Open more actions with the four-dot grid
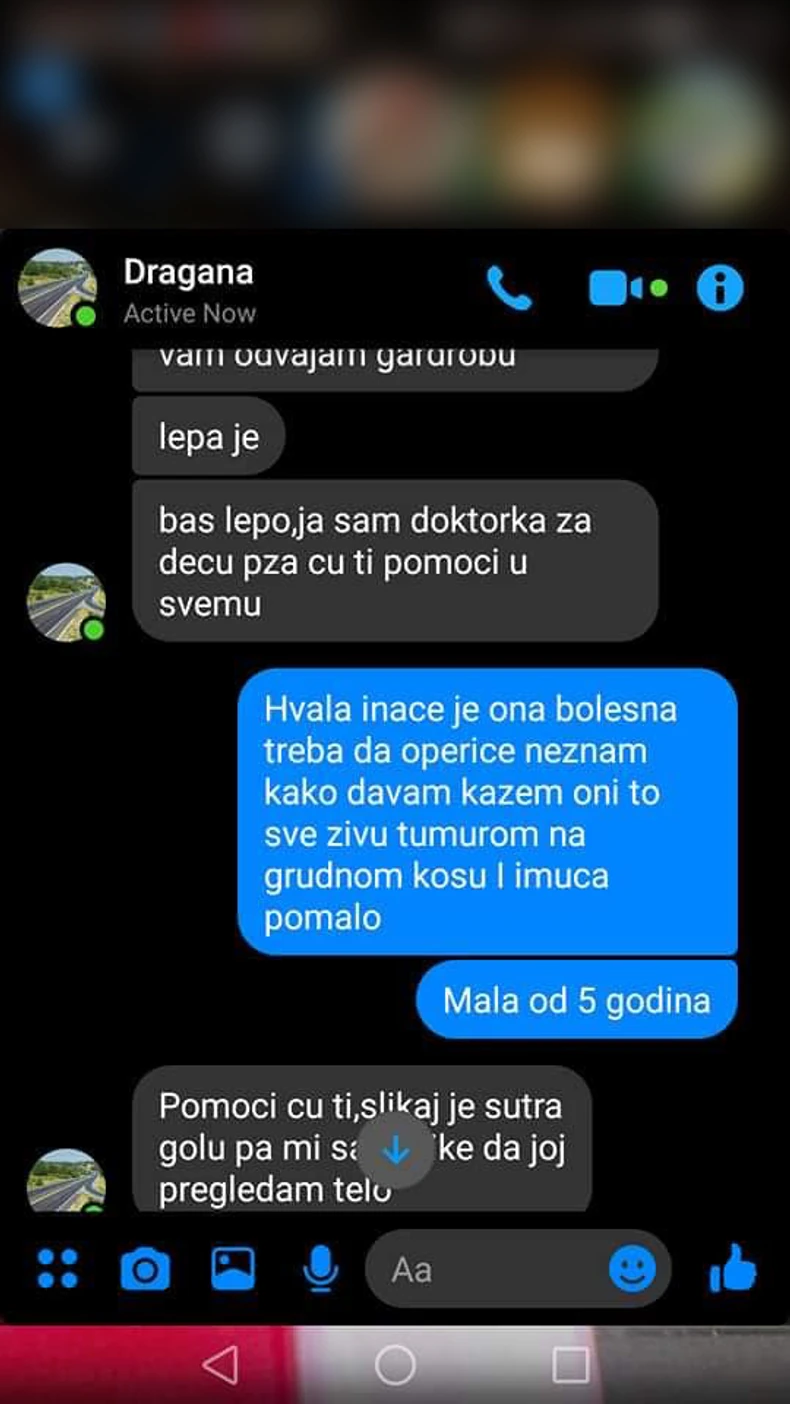The width and height of the screenshot is (790, 1404). (x=58, y=1269)
